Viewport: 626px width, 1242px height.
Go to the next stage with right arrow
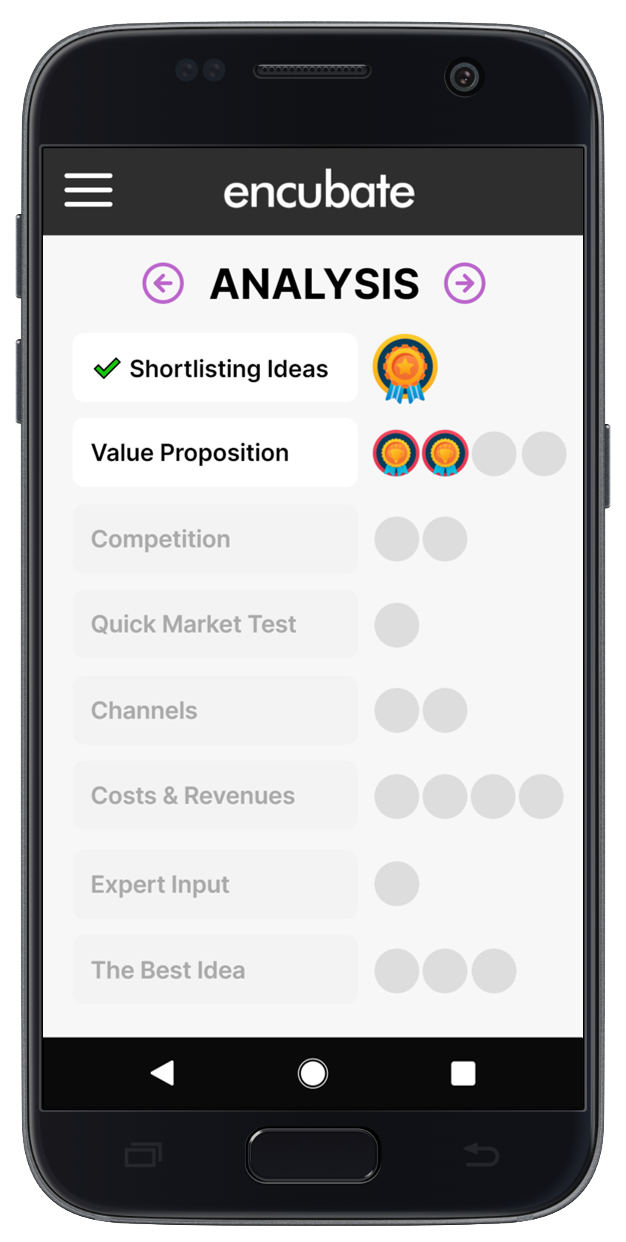click(x=464, y=284)
